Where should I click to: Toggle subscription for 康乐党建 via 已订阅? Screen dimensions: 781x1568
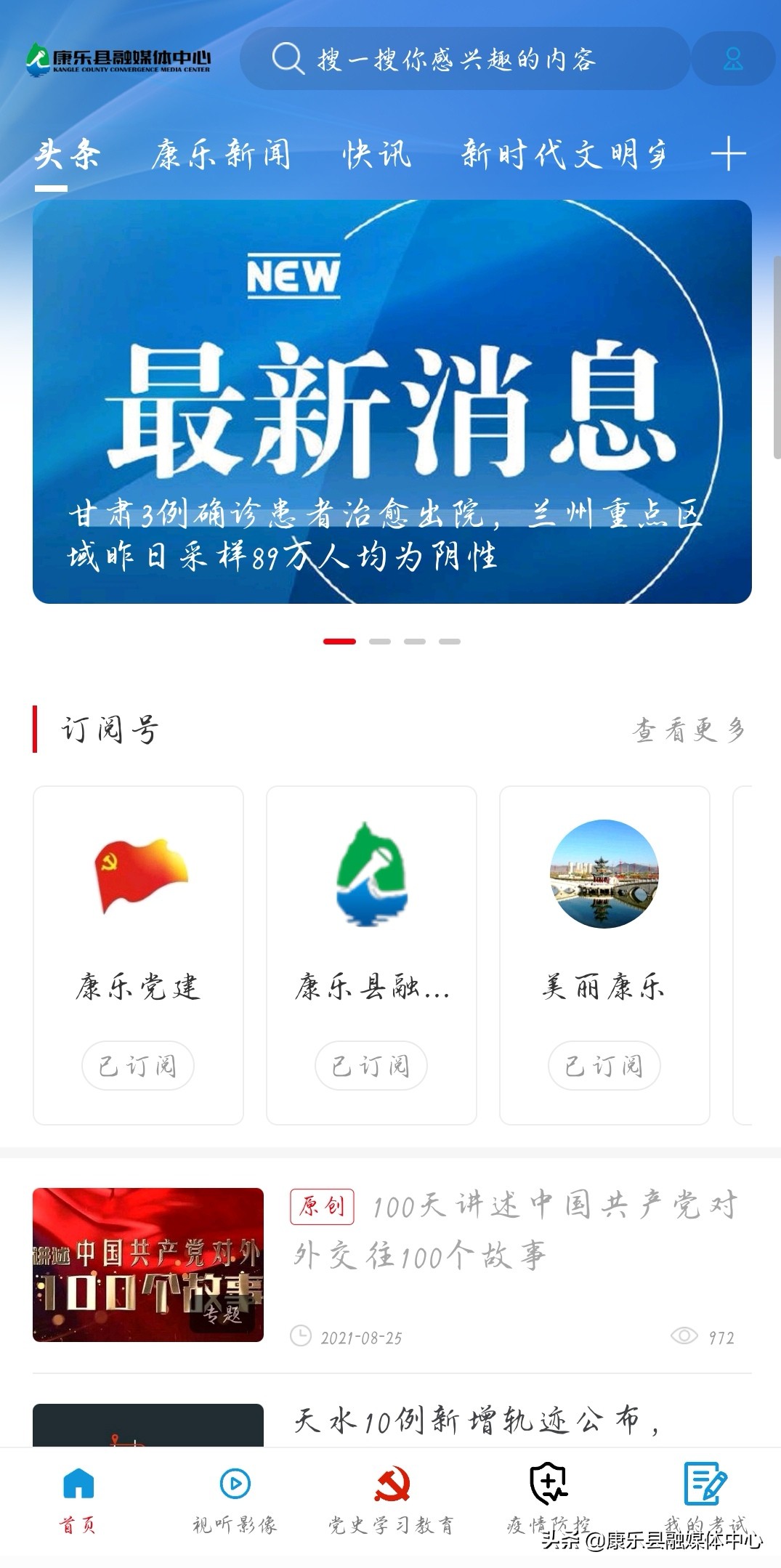[138, 1065]
